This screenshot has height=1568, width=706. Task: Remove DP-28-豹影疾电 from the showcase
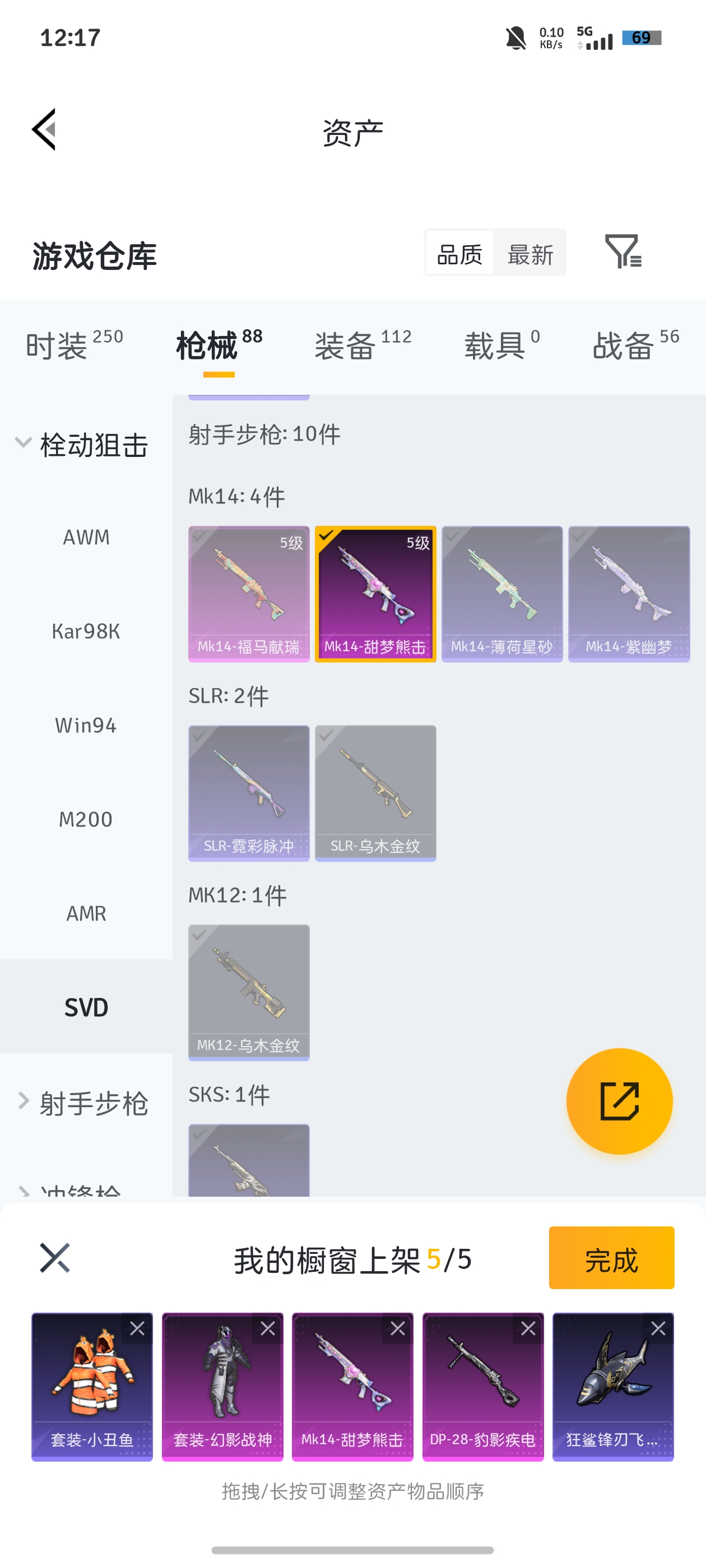528,1328
